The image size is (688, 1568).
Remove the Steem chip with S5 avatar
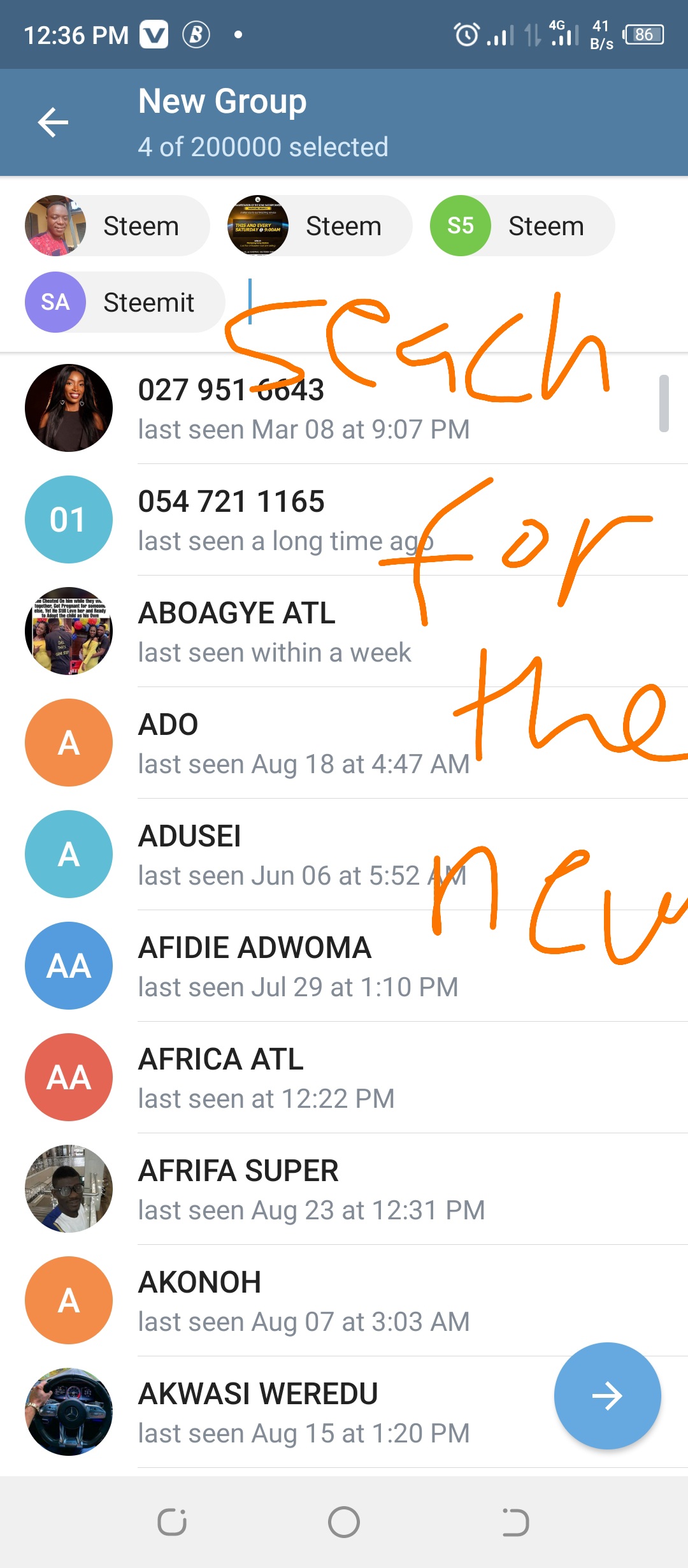click(x=522, y=226)
